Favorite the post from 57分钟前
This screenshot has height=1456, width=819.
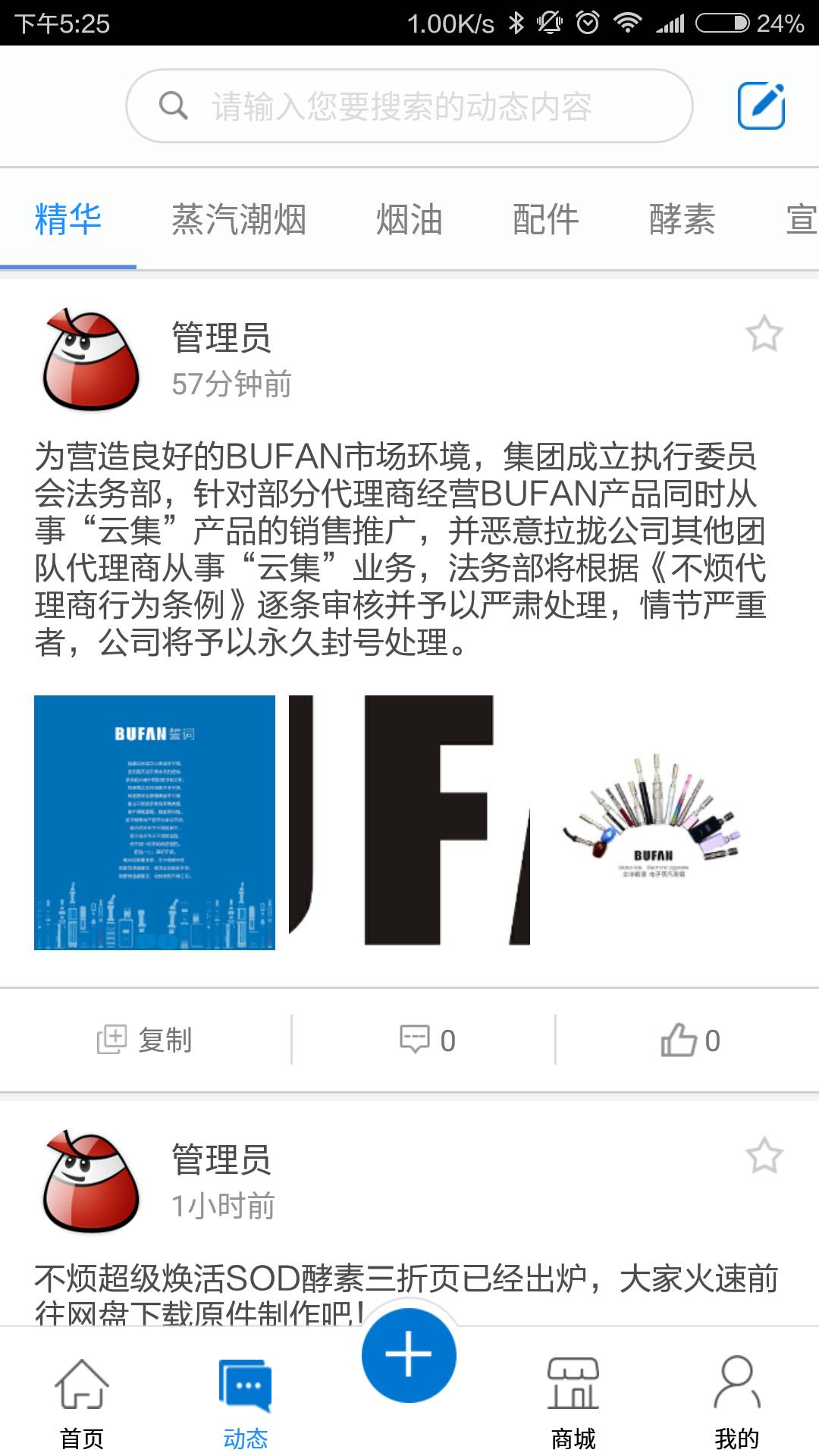pos(764,334)
